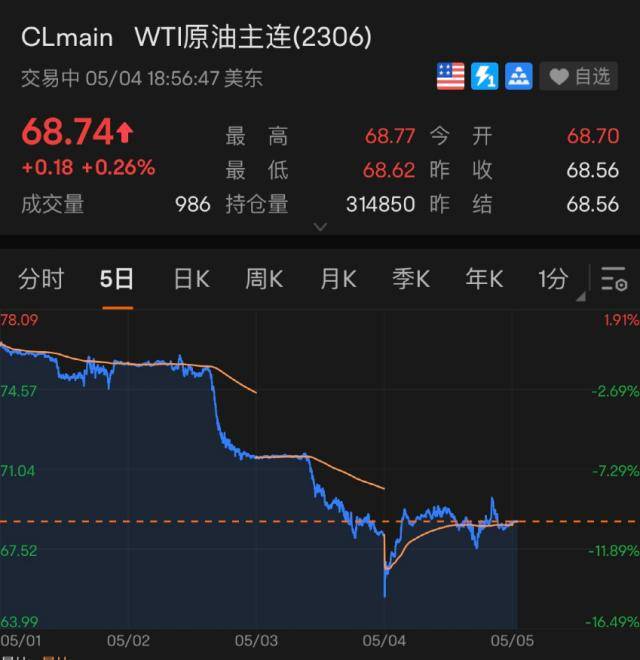Open chart settings icon
This screenshot has width=640, height=660.
pos(613,279)
